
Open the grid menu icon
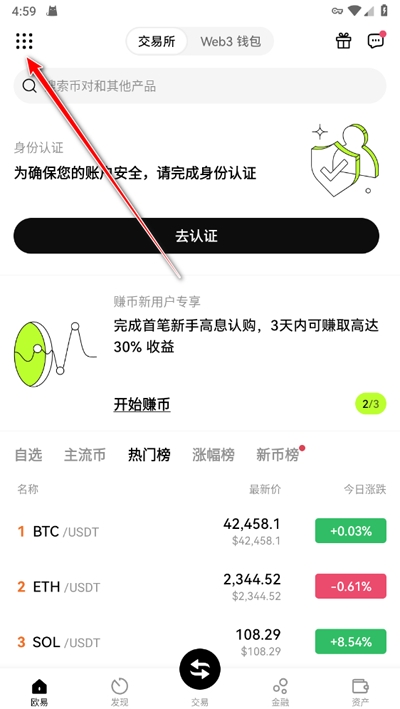point(24,41)
